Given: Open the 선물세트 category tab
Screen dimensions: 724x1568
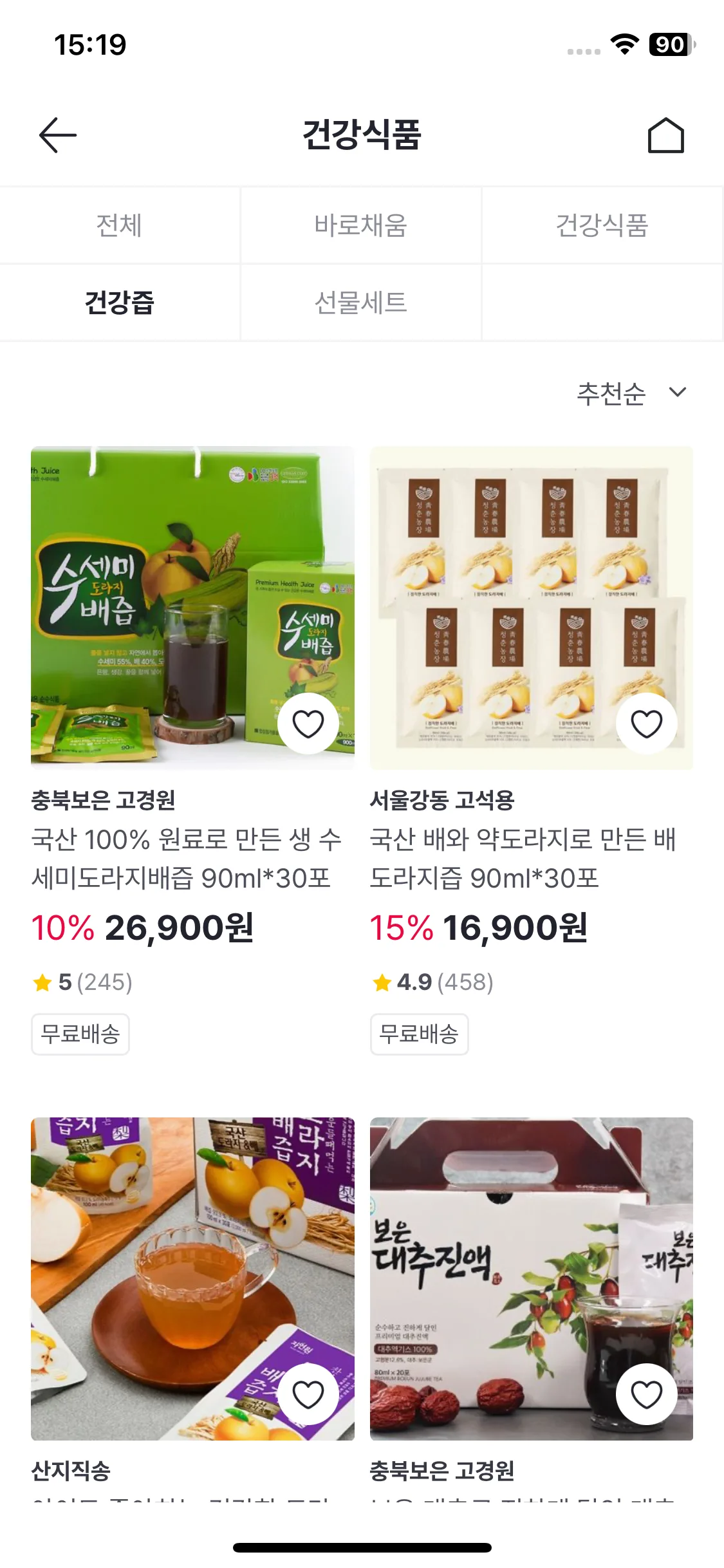Looking at the screenshot, I should [x=360, y=303].
